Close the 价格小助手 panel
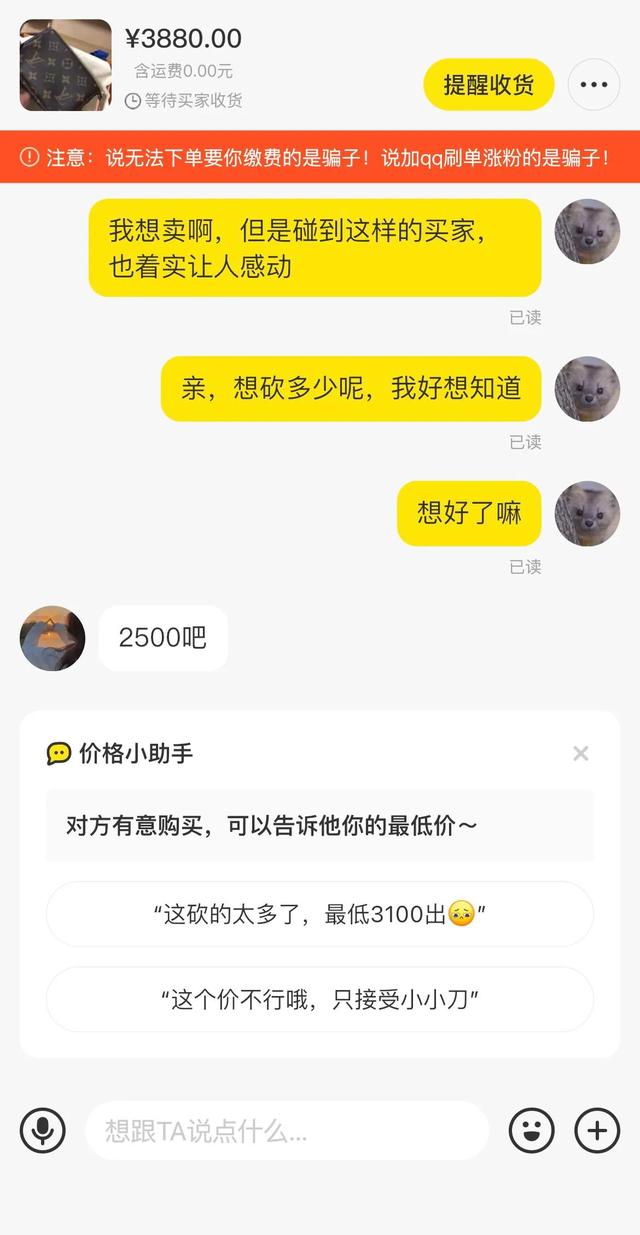 580,754
